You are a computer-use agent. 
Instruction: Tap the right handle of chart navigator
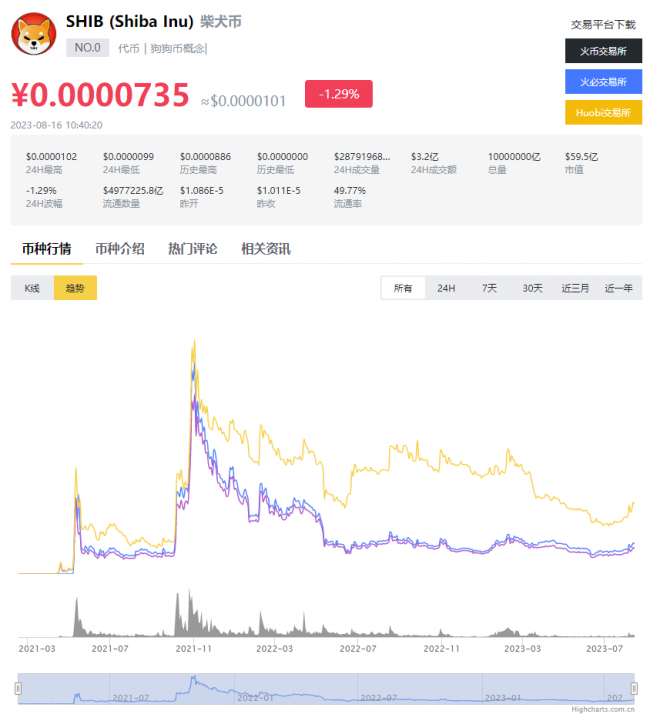pyautogui.click(x=633, y=688)
